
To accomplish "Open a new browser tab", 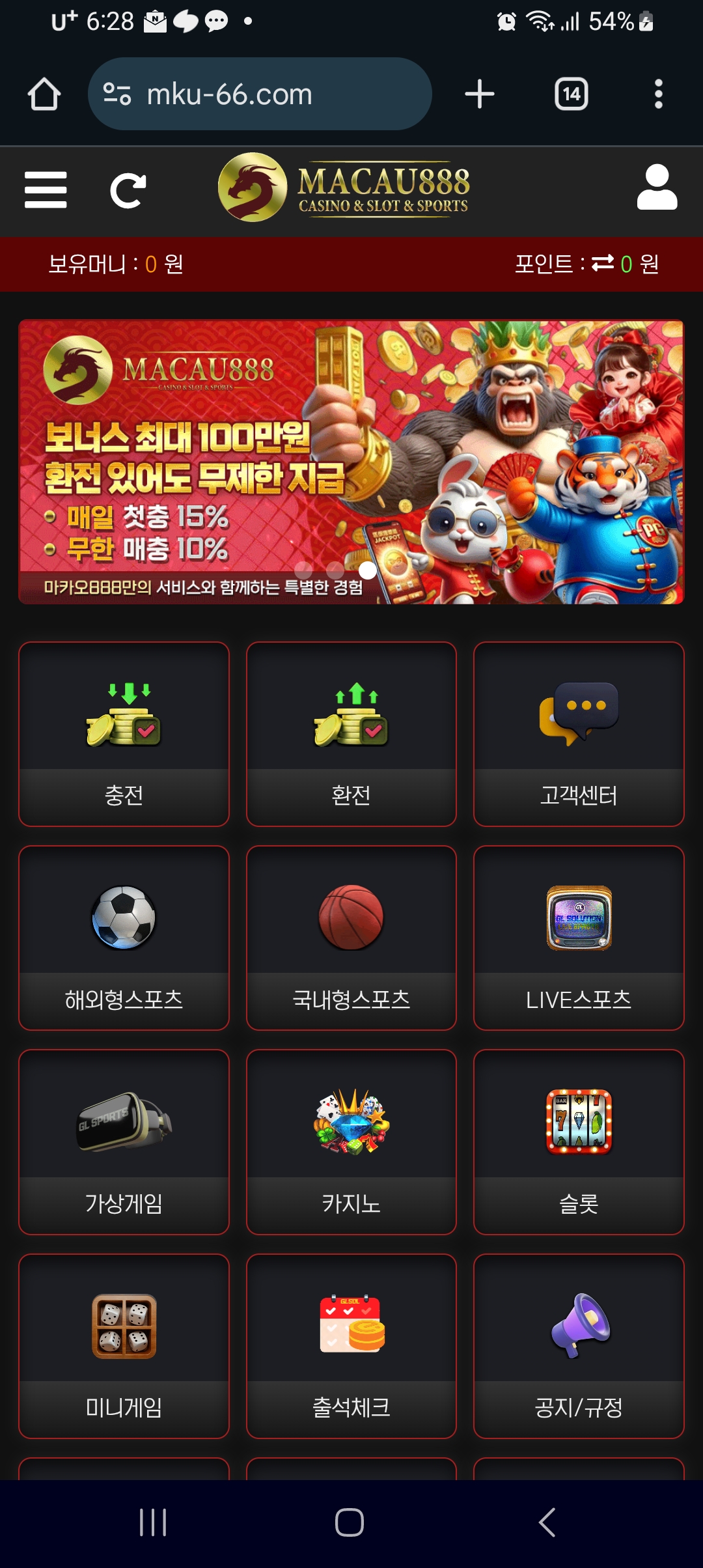I will coord(480,94).
